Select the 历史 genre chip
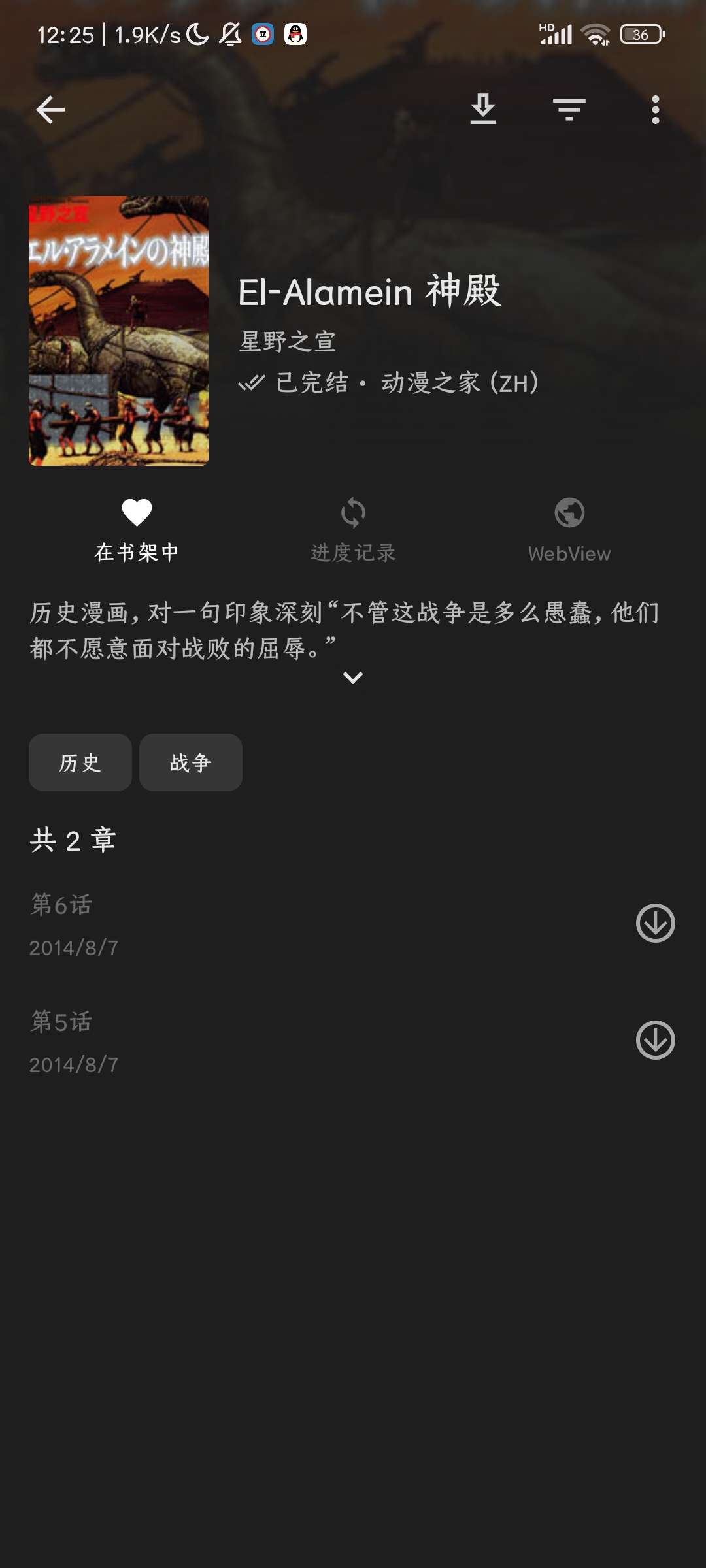 click(80, 762)
